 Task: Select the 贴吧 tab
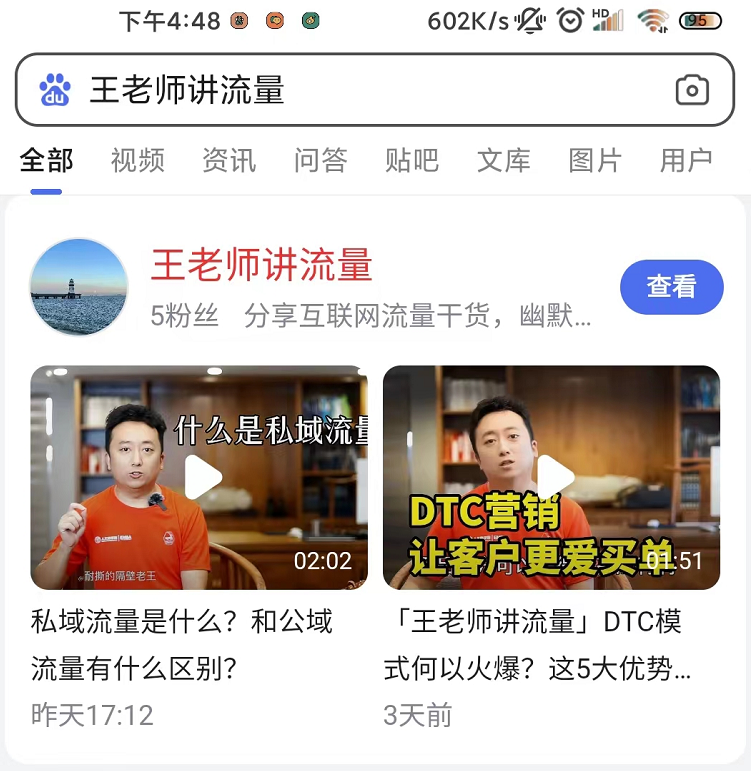click(412, 160)
